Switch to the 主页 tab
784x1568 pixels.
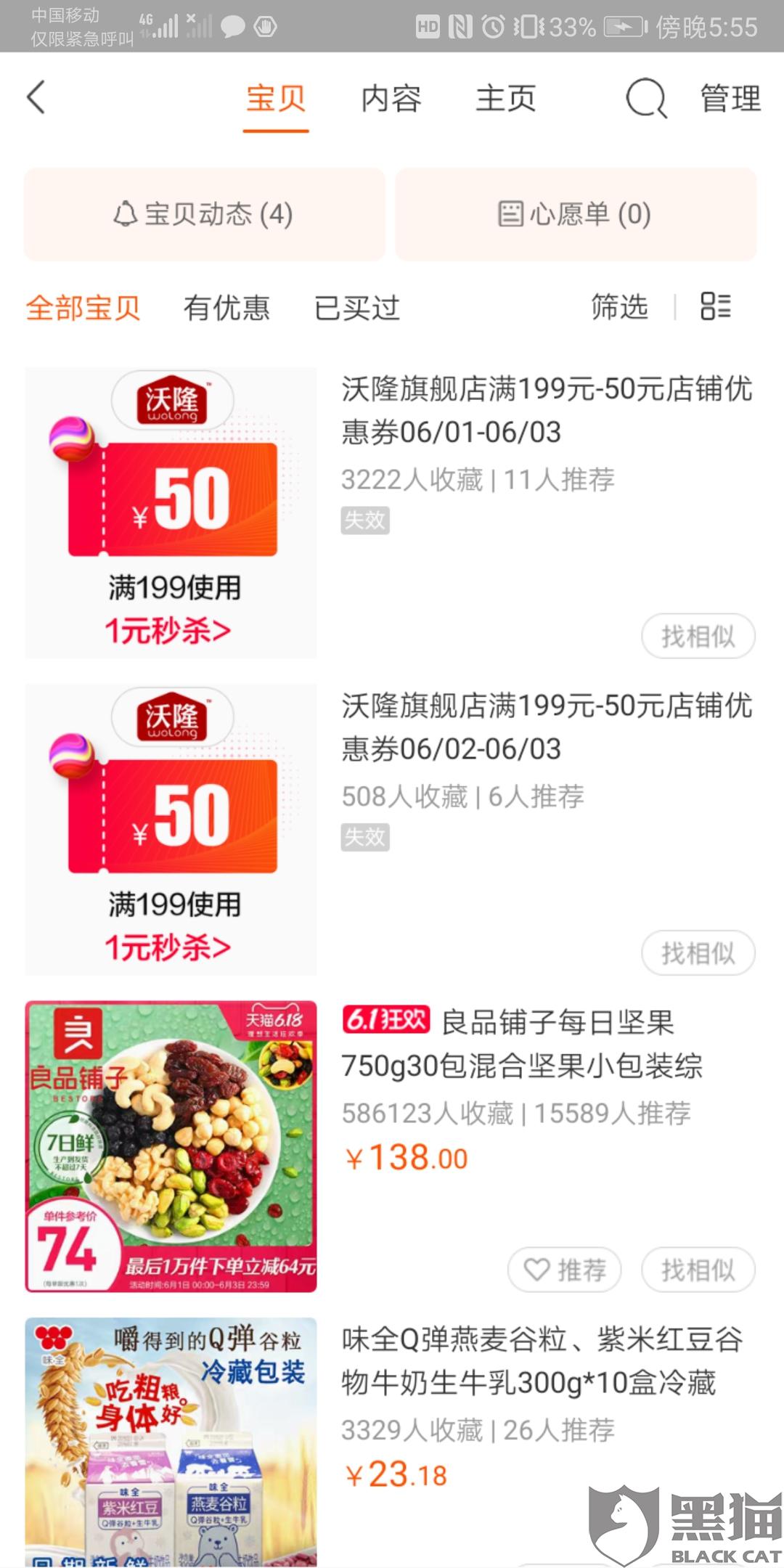pyautogui.click(x=506, y=98)
